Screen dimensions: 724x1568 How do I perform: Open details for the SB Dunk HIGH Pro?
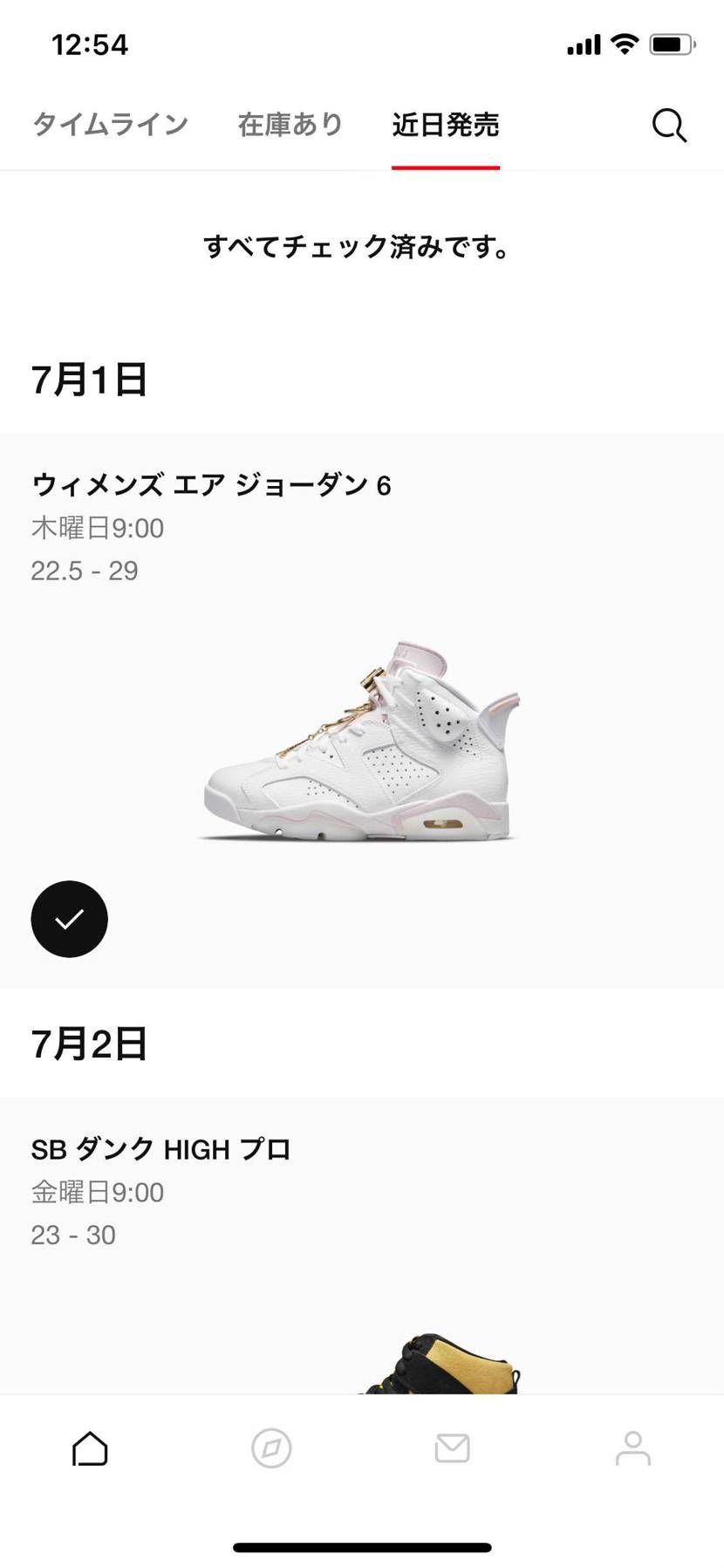coord(162,1149)
